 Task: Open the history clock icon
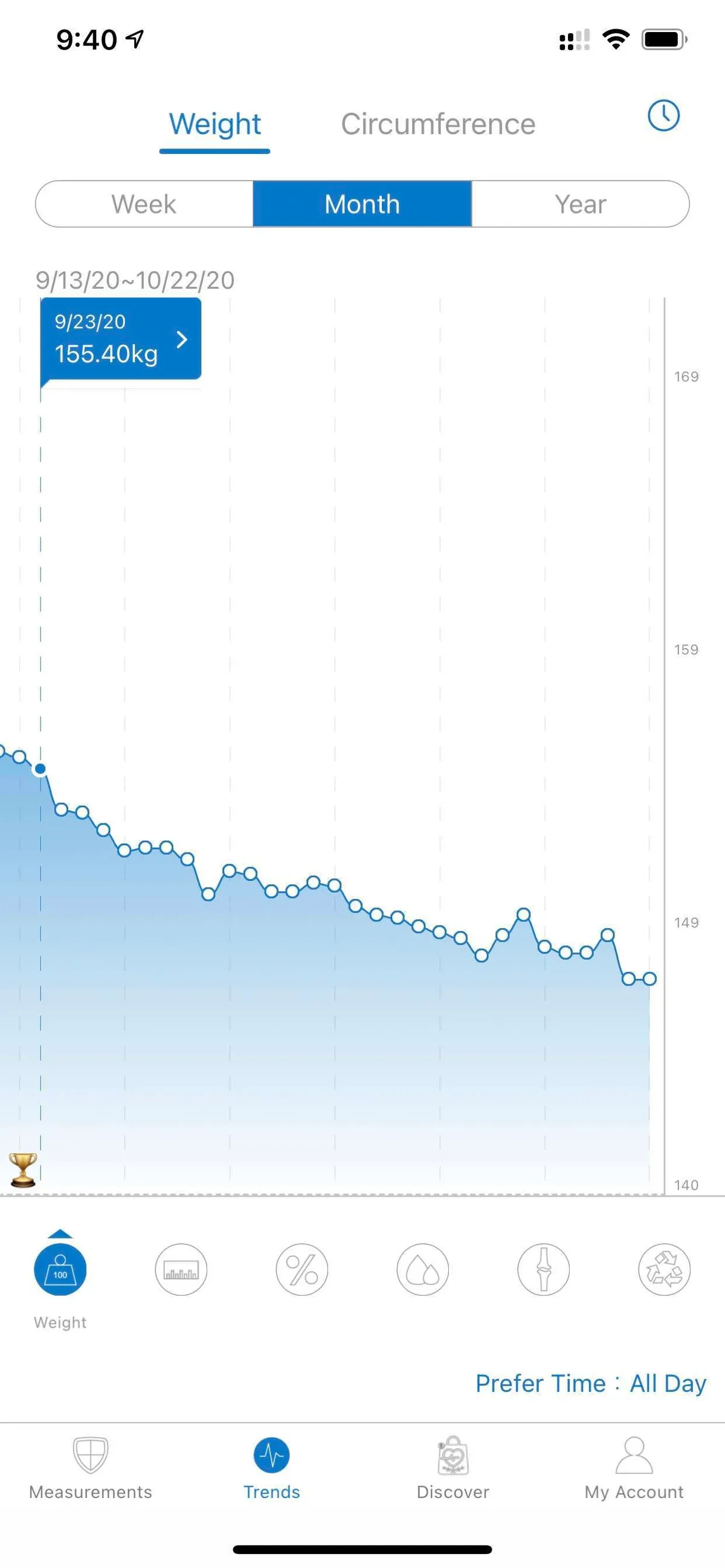(x=663, y=116)
